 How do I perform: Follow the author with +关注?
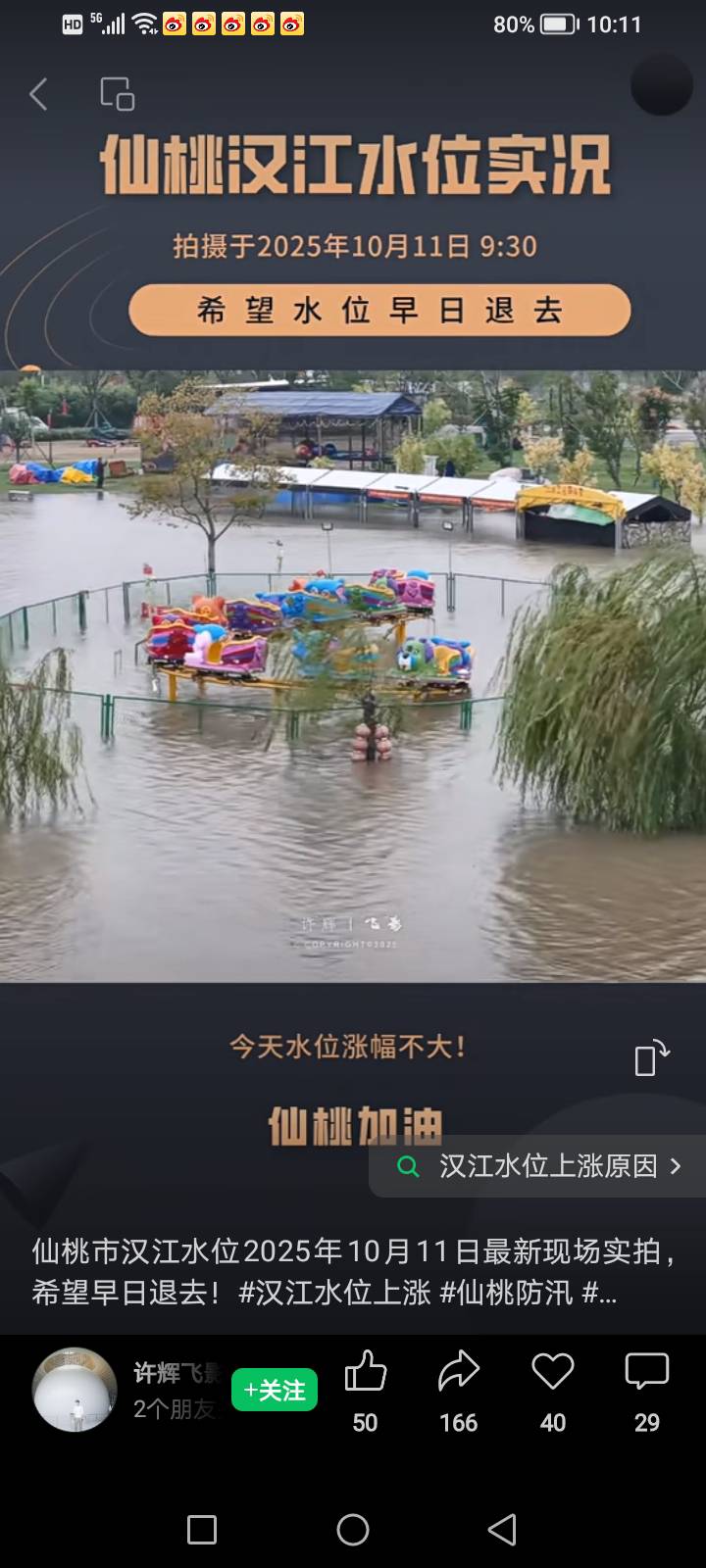(275, 1390)
